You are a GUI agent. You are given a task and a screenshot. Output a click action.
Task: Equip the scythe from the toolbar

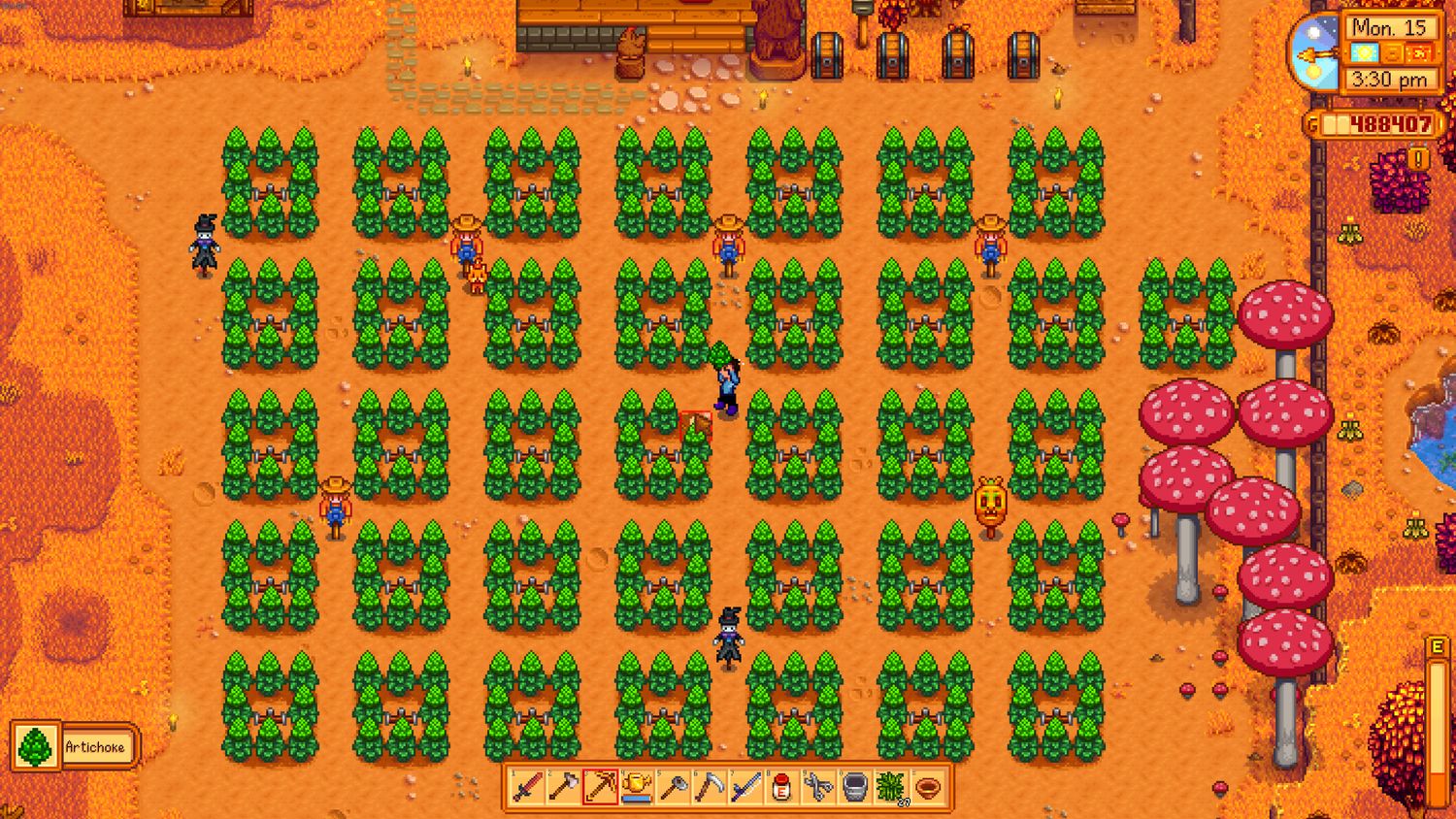point(710,787)
